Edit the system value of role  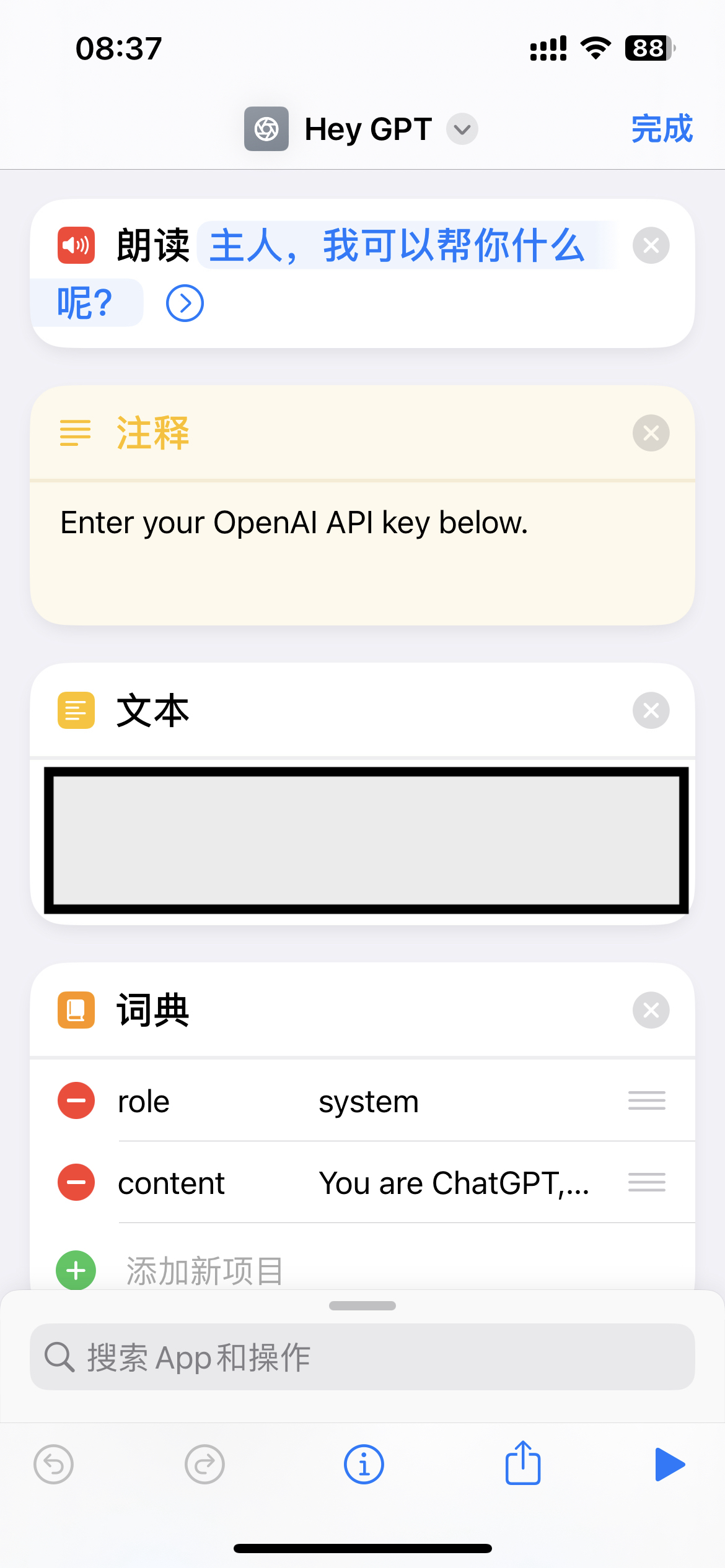coord(369,1102)
